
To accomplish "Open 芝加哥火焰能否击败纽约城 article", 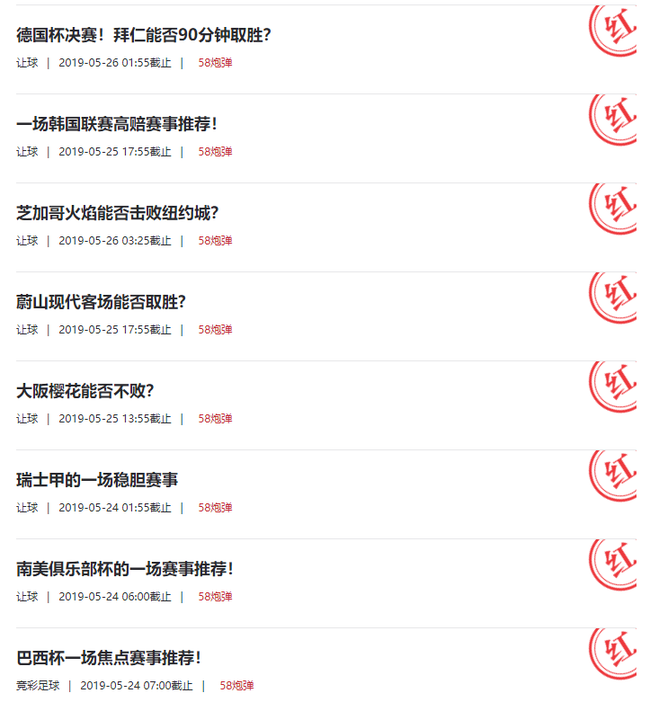I will (x=117, y=214).
